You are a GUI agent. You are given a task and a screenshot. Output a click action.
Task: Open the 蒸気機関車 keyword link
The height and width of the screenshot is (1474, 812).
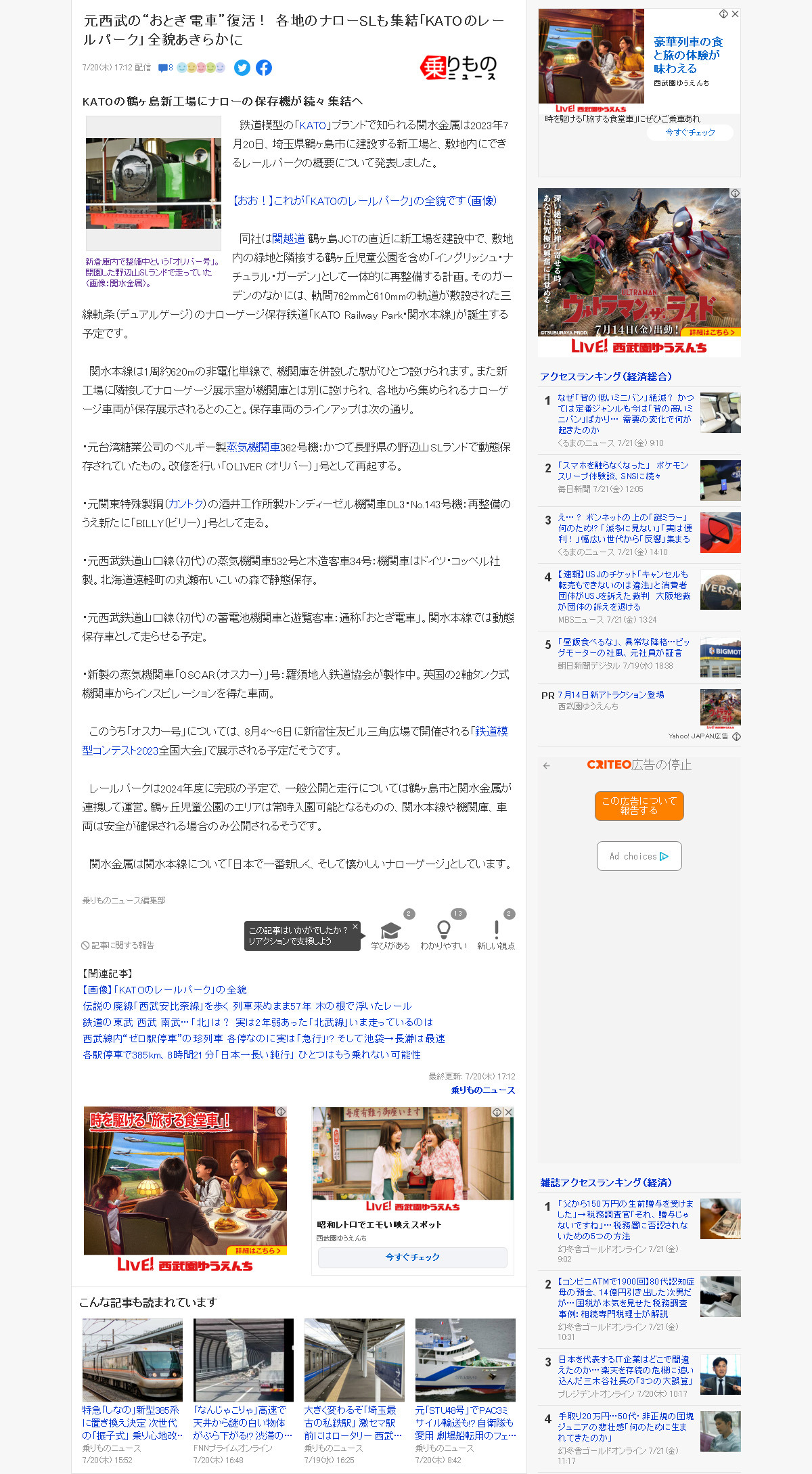253,447
